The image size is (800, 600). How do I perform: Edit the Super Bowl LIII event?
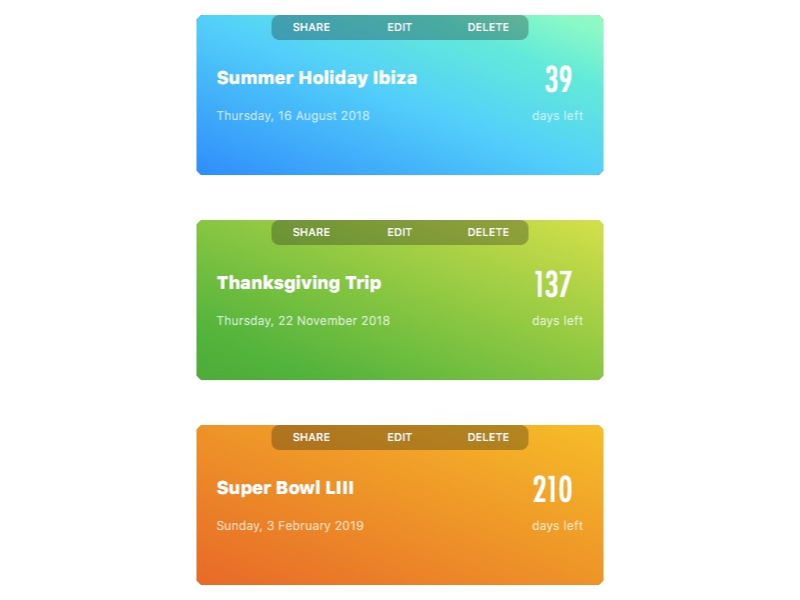[400, 438]
